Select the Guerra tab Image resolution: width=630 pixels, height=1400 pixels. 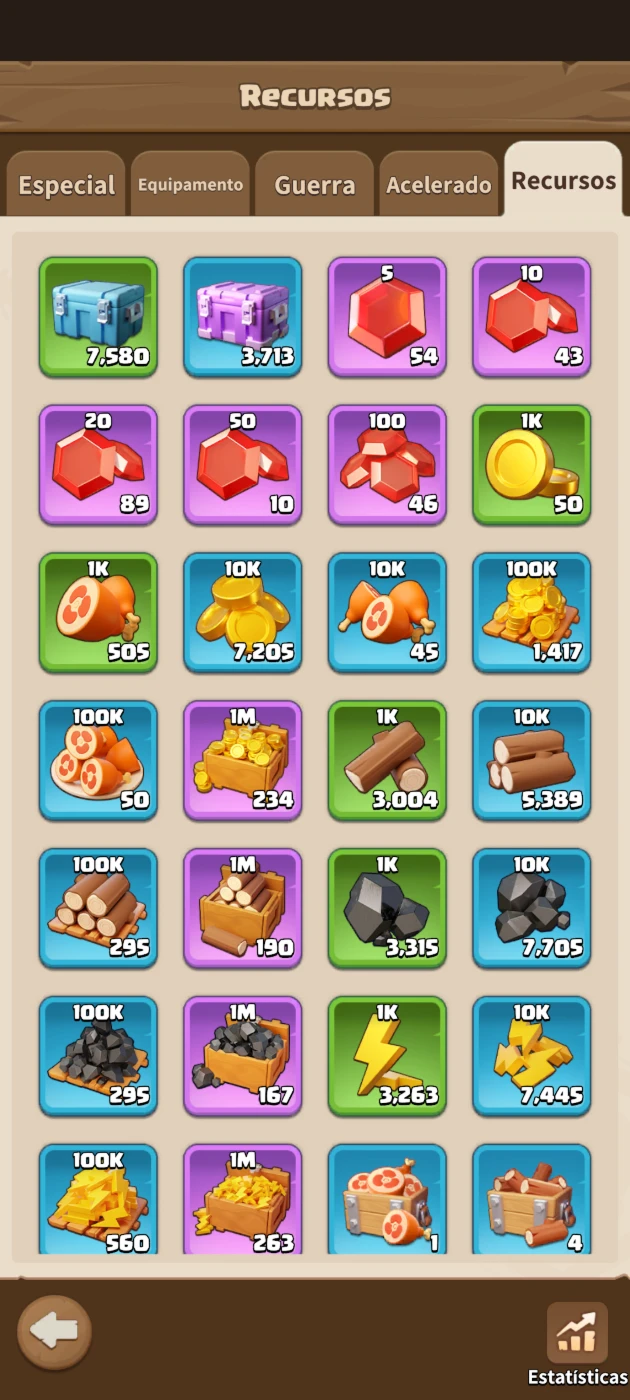click(x=314, y=185)
